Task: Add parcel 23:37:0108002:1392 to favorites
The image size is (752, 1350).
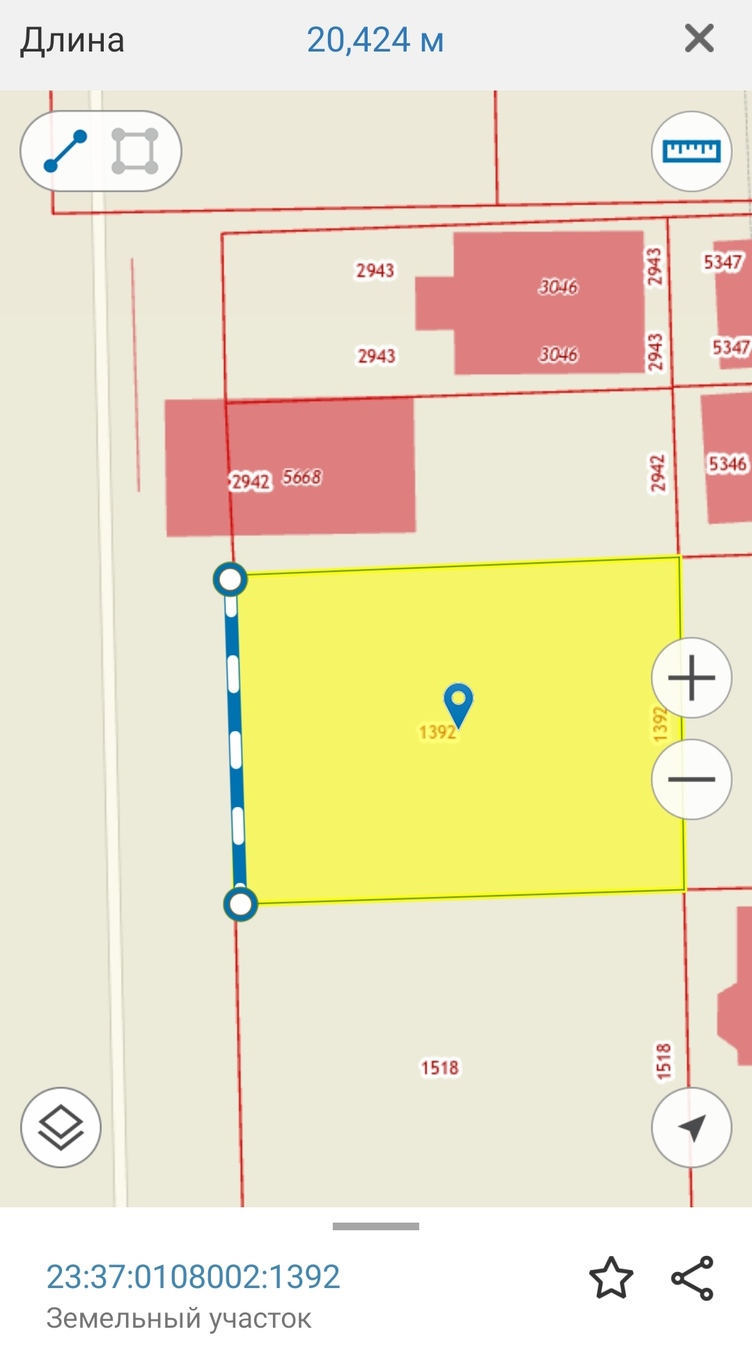Action: click(x=610, y=1278)
